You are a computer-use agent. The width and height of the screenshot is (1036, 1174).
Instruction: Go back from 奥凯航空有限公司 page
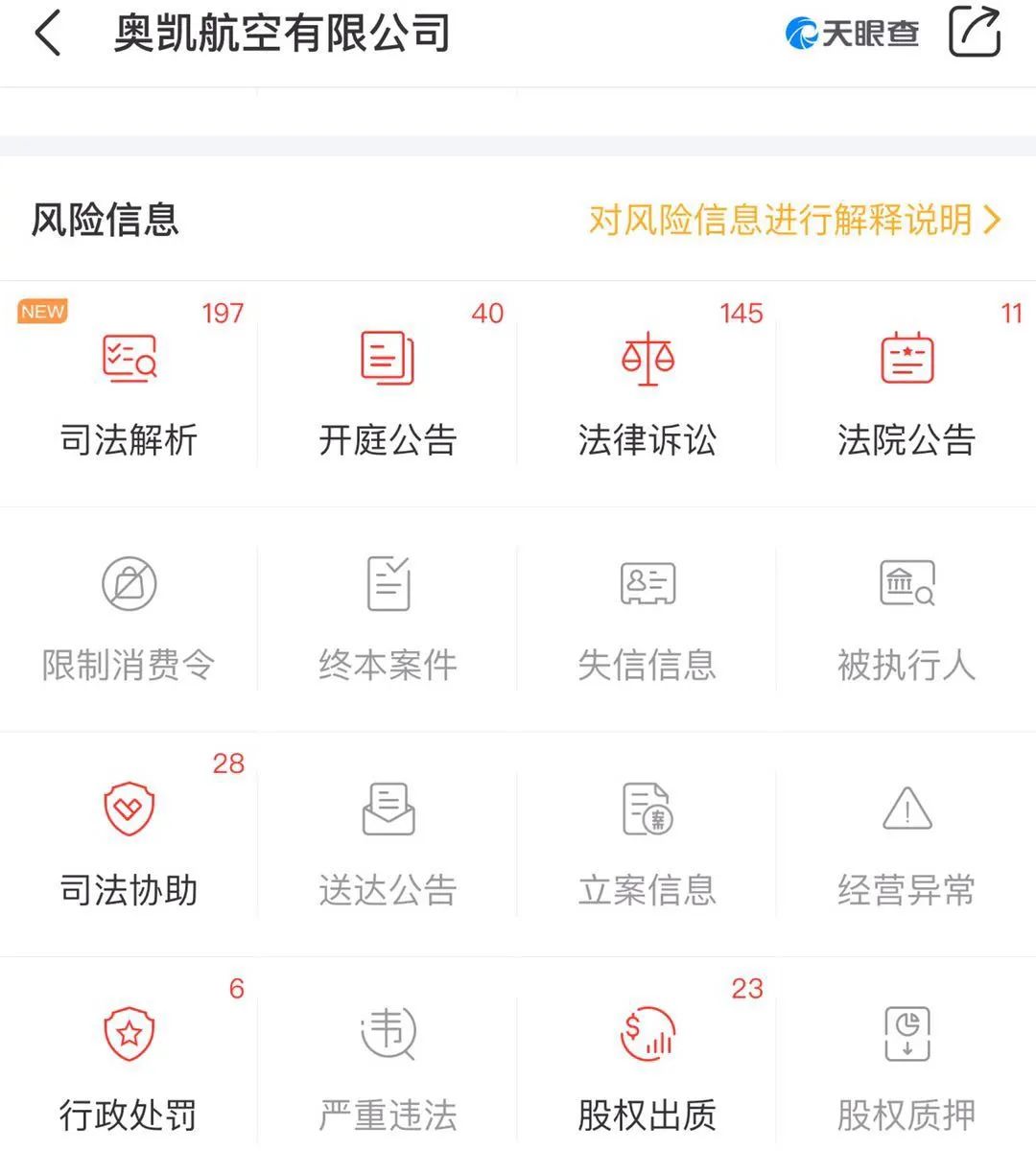pyautogui.click(x=48, y=35)
